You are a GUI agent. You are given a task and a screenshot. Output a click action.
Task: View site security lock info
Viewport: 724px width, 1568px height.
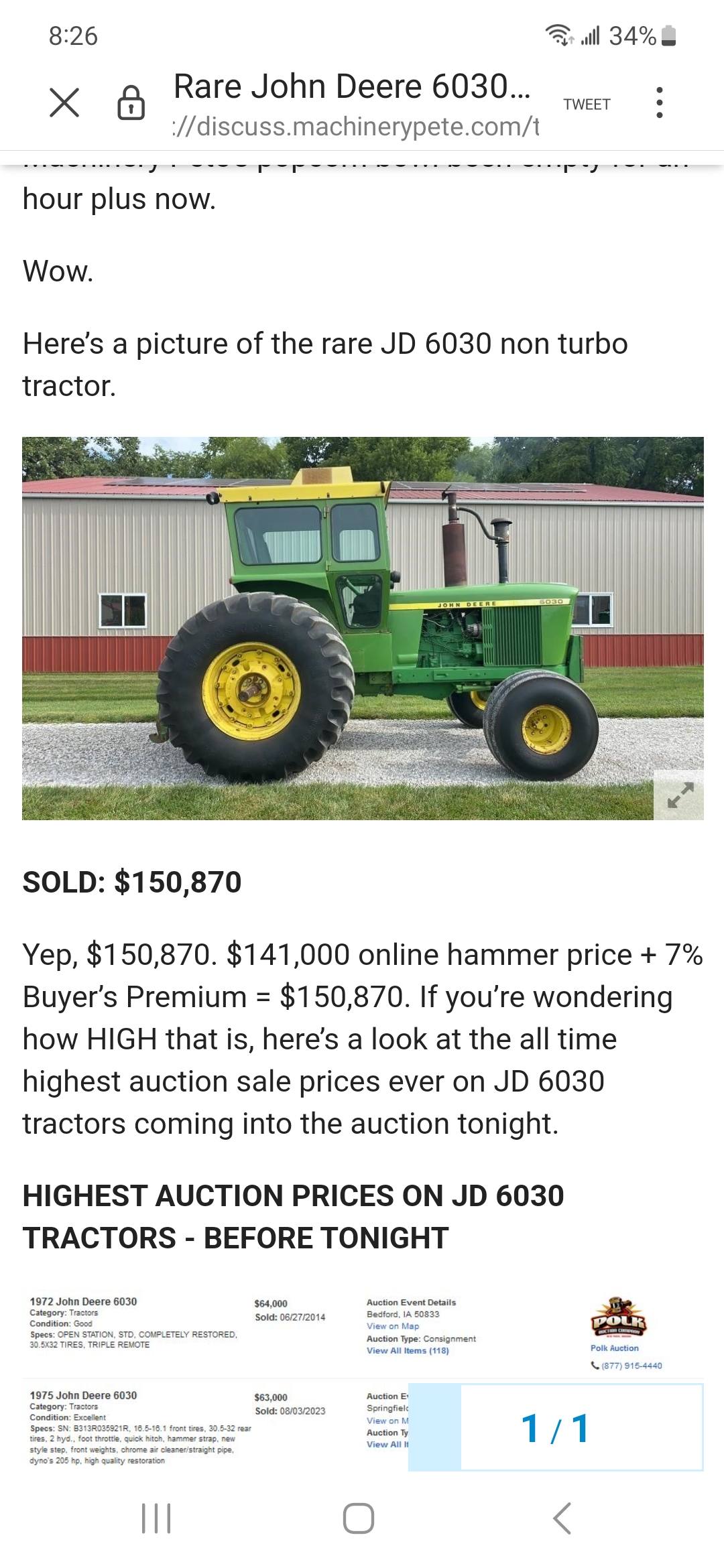click(x=131, y=105)
